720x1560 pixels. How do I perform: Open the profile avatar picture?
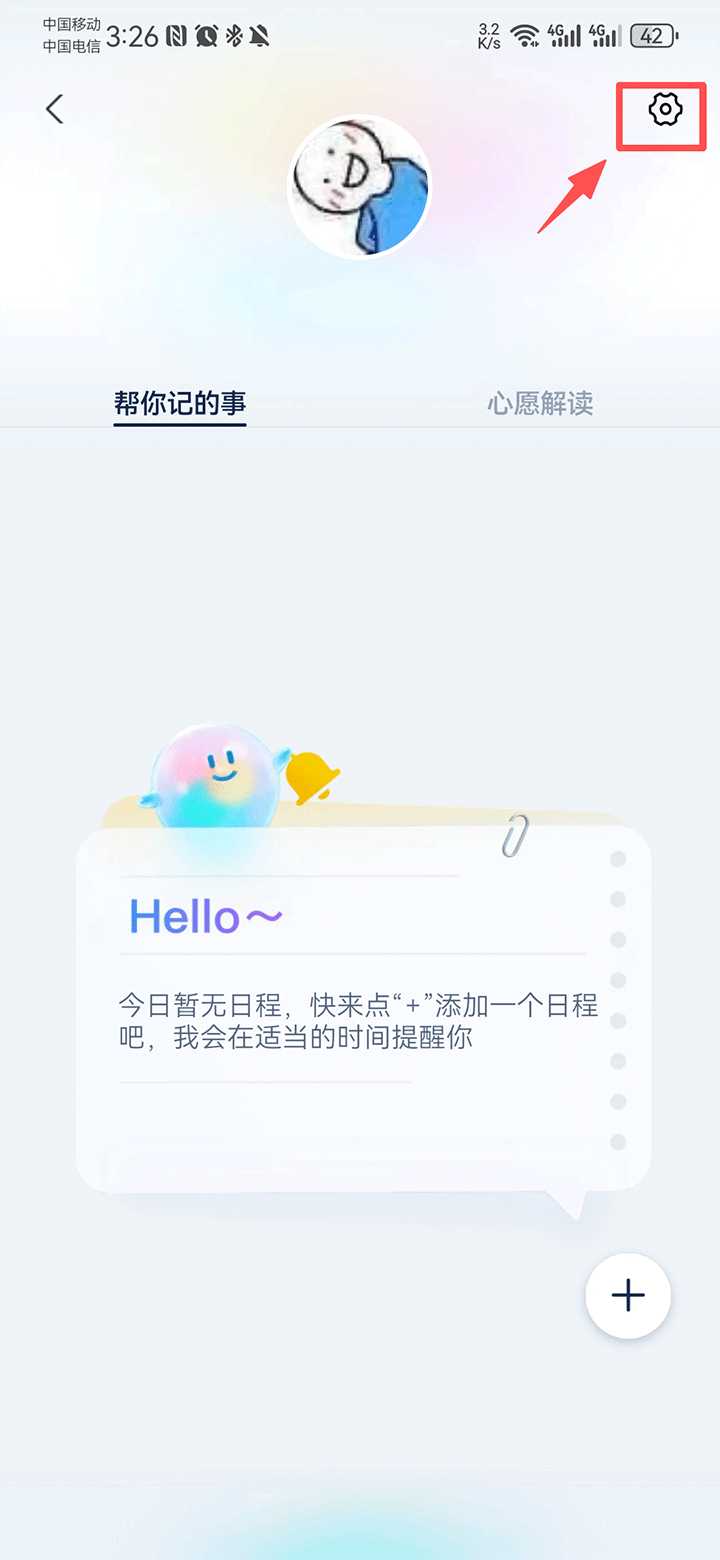click(x=360, y=187)
